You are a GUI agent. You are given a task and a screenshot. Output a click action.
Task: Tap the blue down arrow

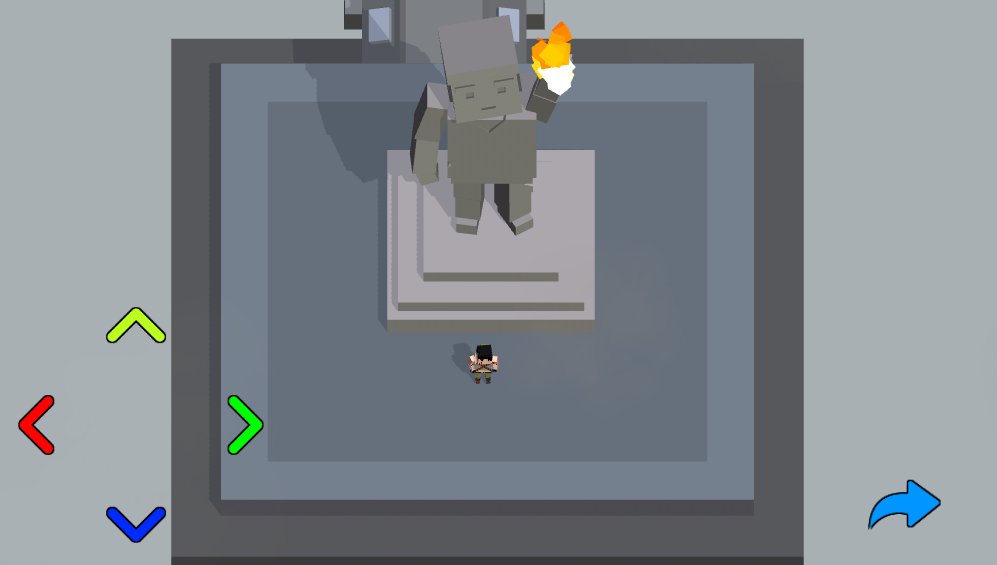tap(136, 522)
